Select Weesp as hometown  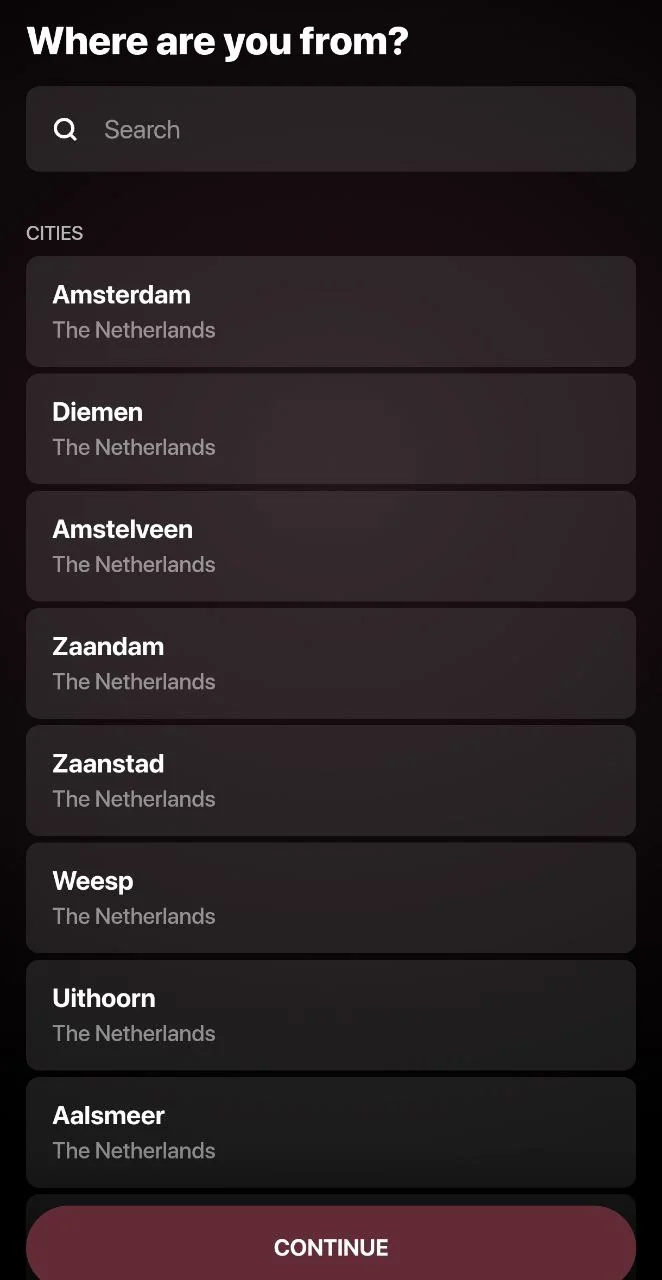pos(331,897)
